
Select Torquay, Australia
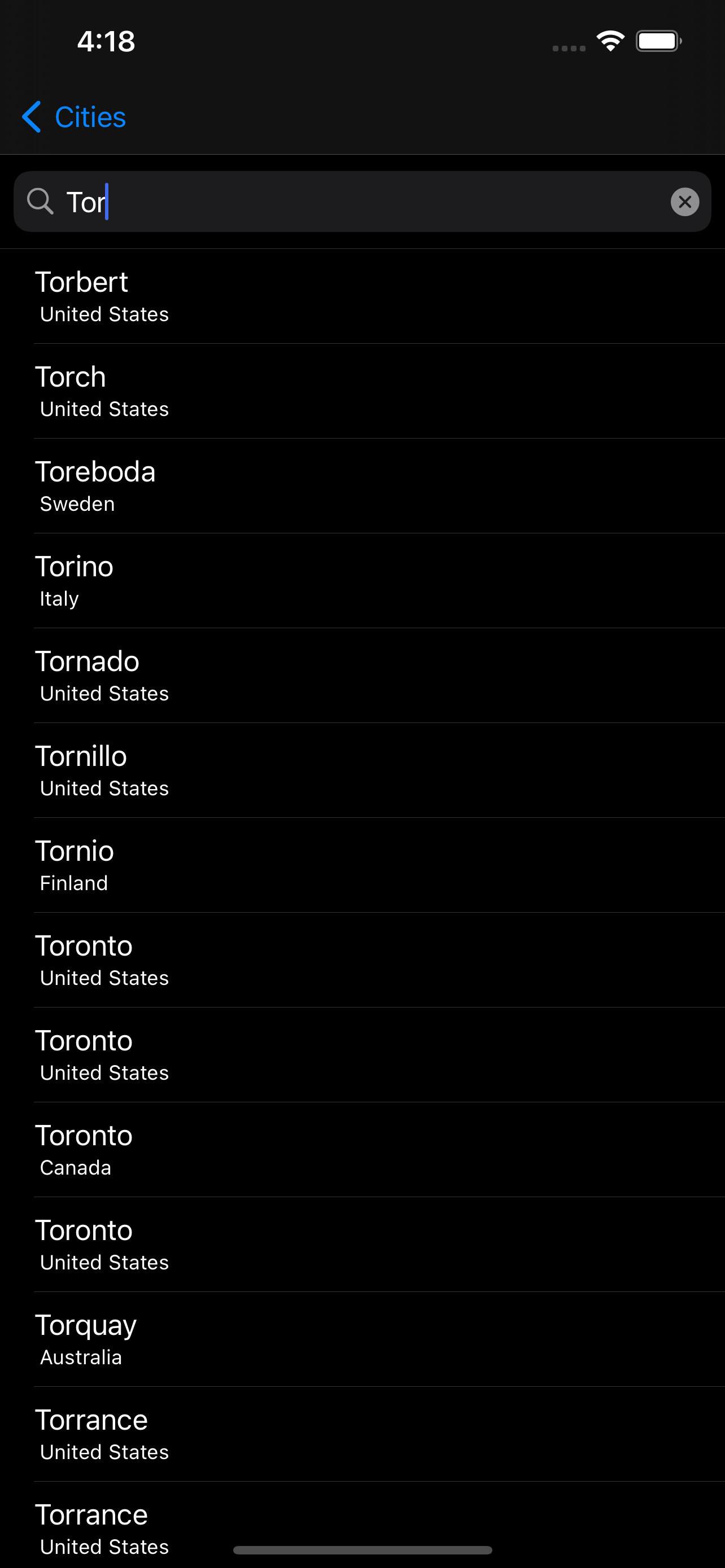pos(362,1340)
